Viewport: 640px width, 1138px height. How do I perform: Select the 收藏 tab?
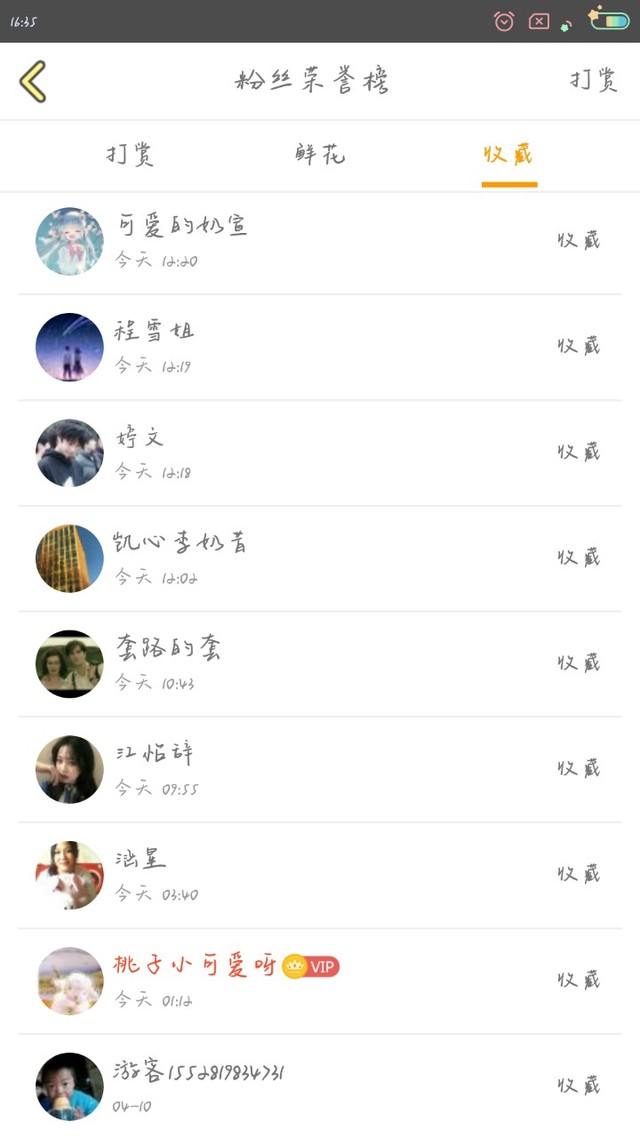pos(509,155)
